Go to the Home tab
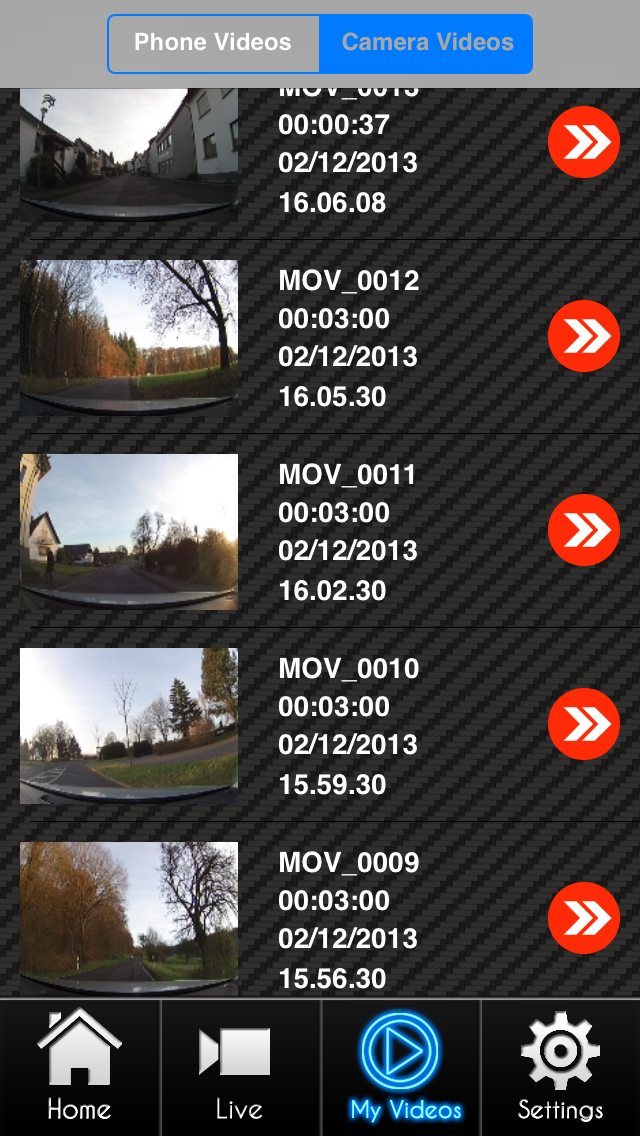The image size is (640, 1136). [x=80, y=1066]
